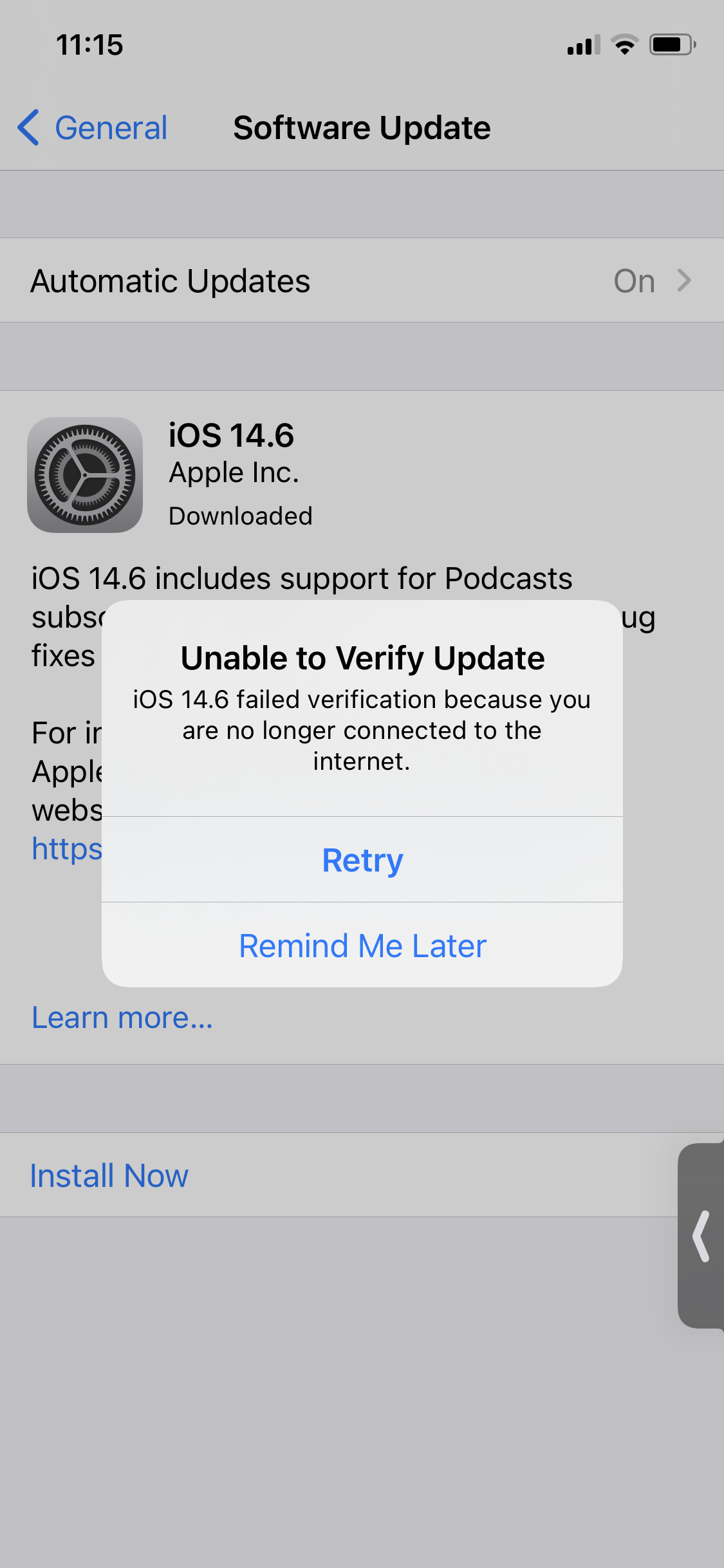Screen dimensions: 724x1568
Task: Open the Learn more link
Action: coord(122,1018)
